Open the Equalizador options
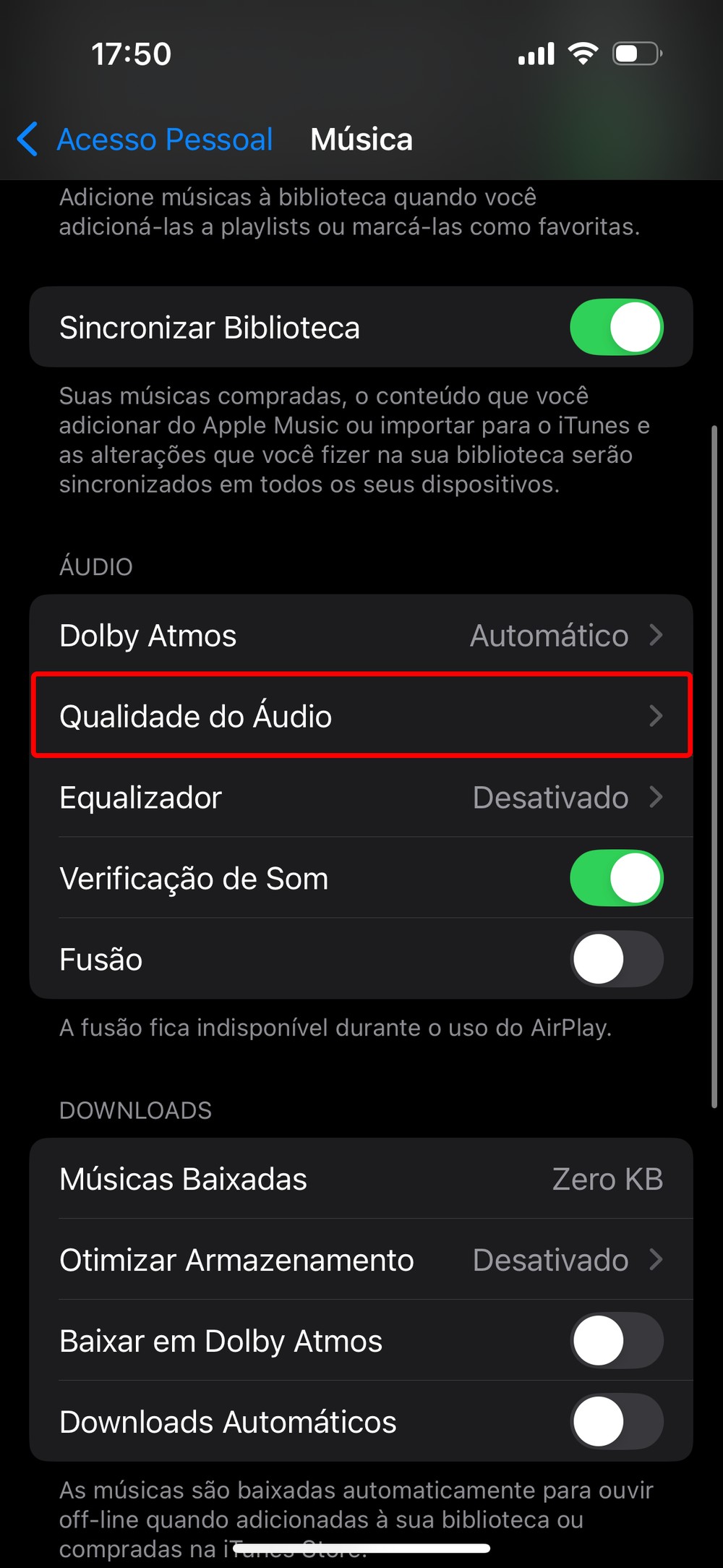This screenshot has width=723, height=1568. tap(361, 798)
